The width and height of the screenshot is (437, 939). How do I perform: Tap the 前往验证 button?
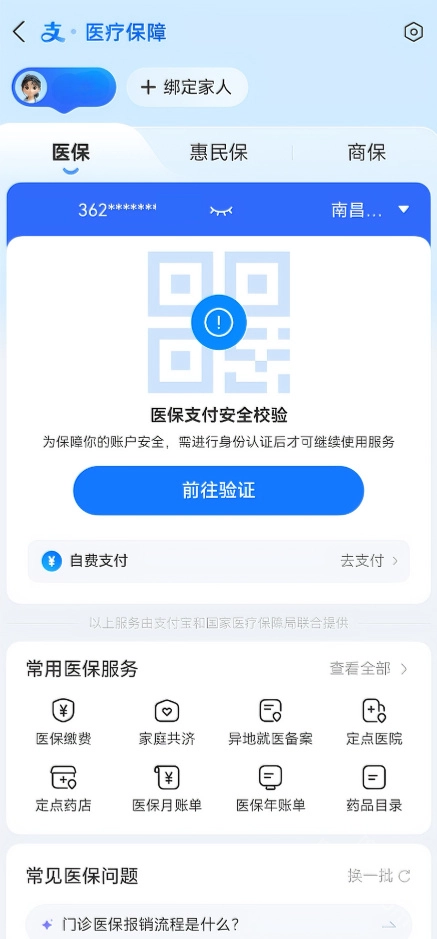pos(218,491)
